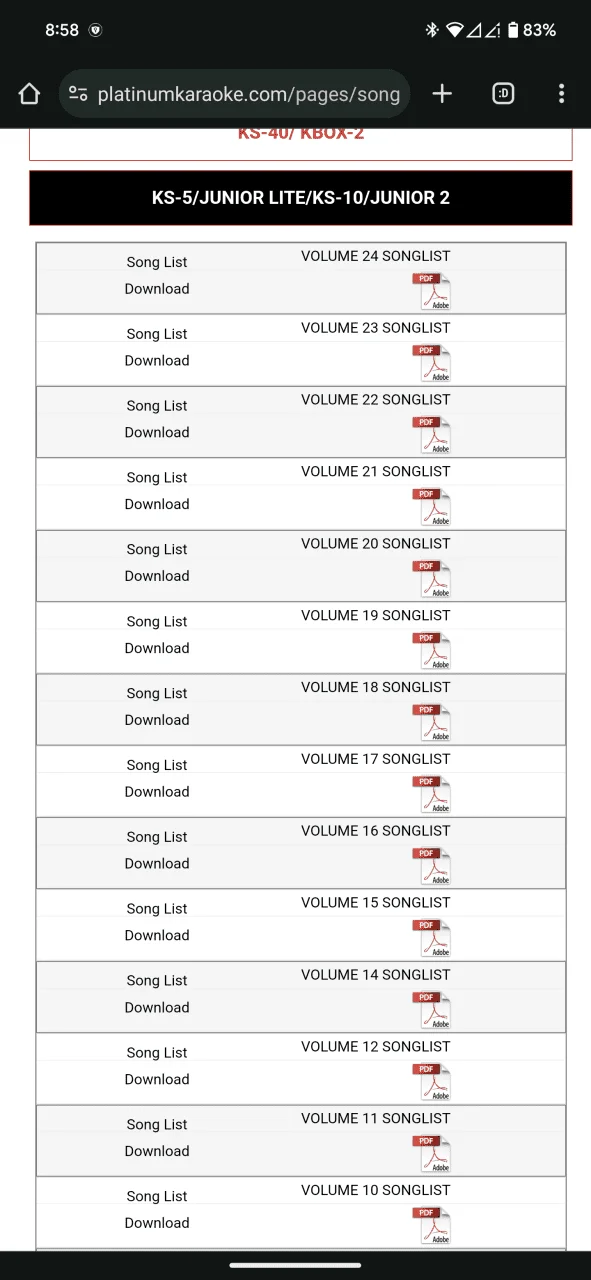Download the Volume 24 songlist PDF
591x1280 pixels.
click(x=432, y=292)
